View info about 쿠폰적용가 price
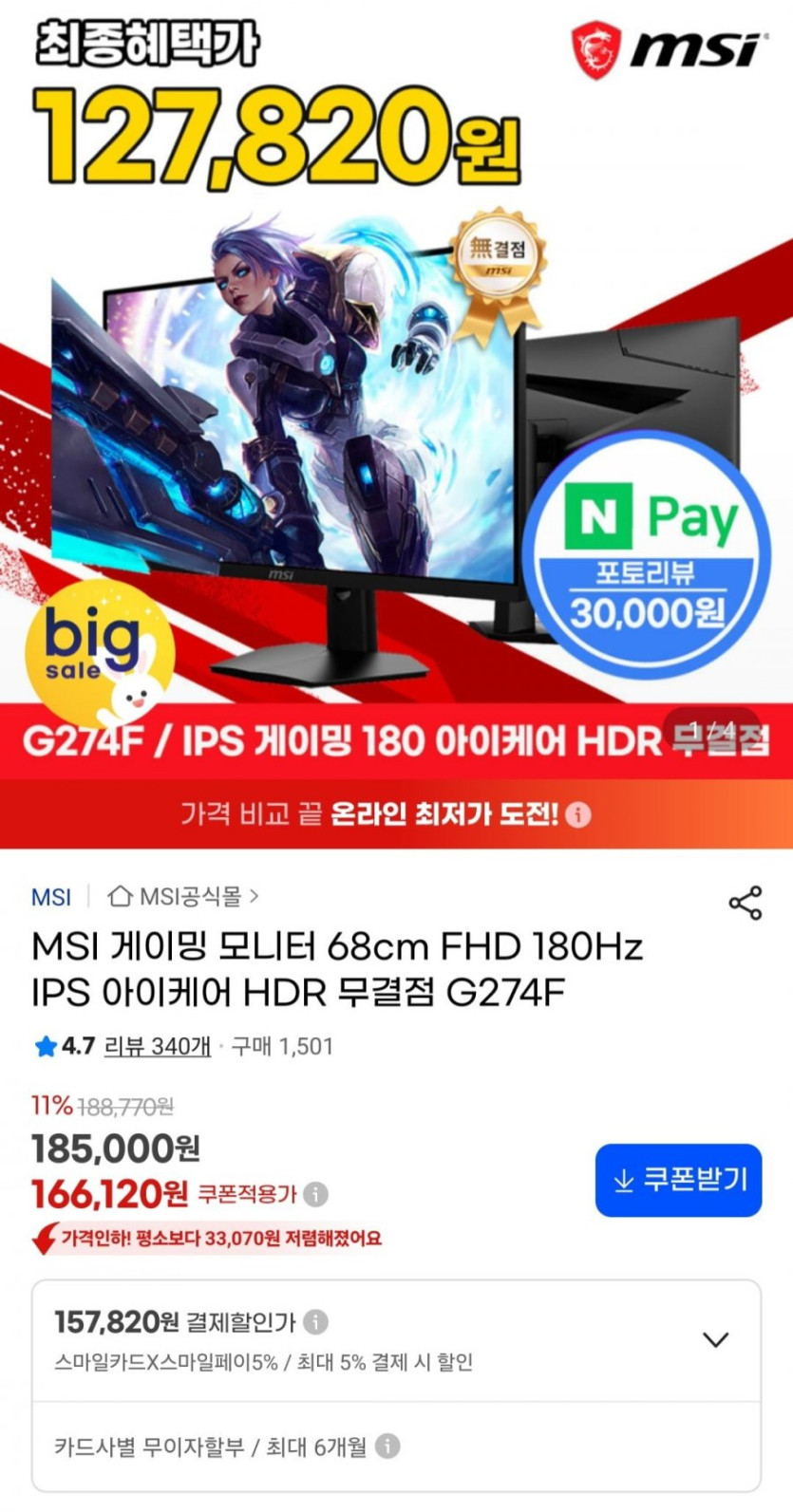 tap(316, 1194)
